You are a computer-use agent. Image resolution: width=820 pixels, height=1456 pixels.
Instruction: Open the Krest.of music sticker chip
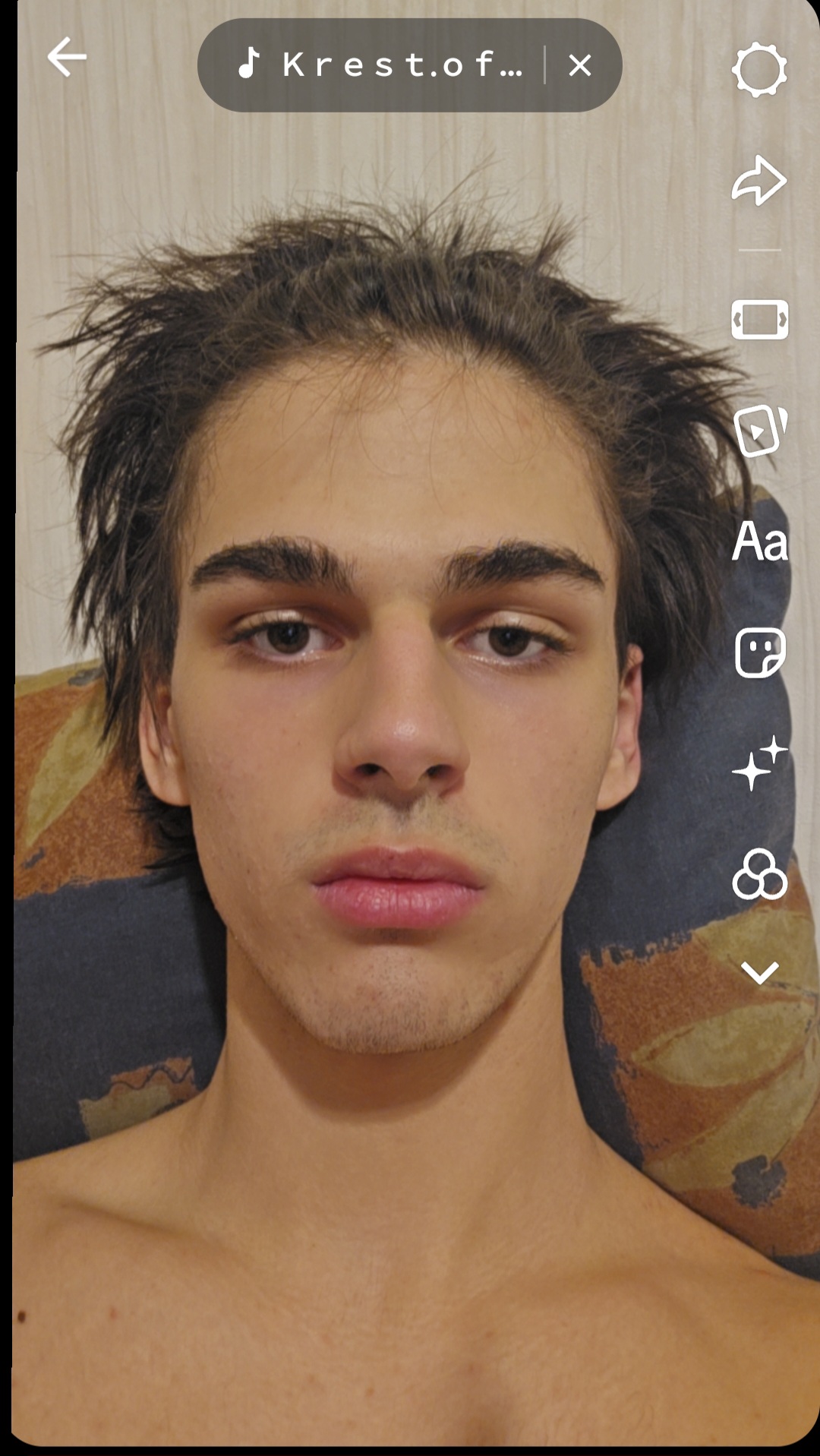click(x=380, y=65)
